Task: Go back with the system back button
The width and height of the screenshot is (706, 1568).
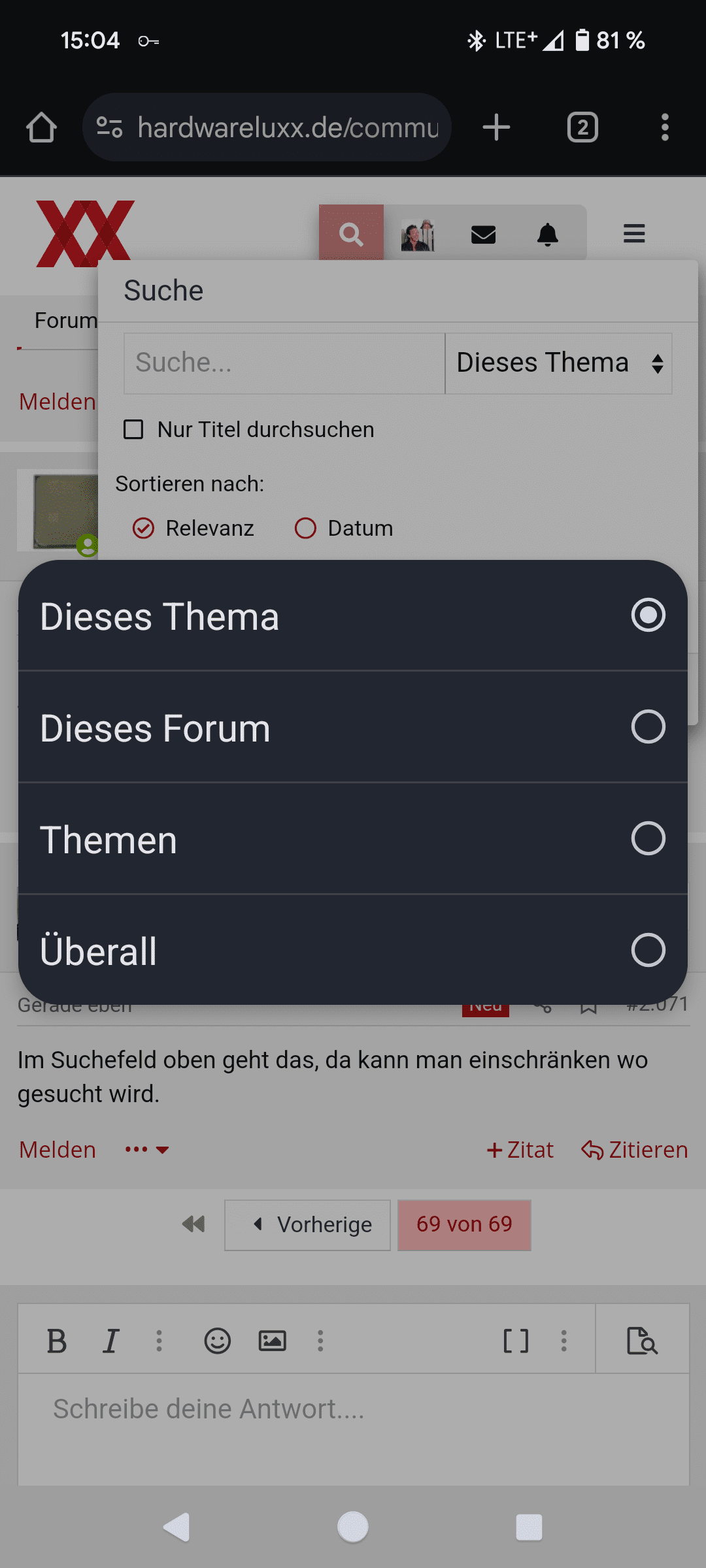Action: coord(176,1527)
